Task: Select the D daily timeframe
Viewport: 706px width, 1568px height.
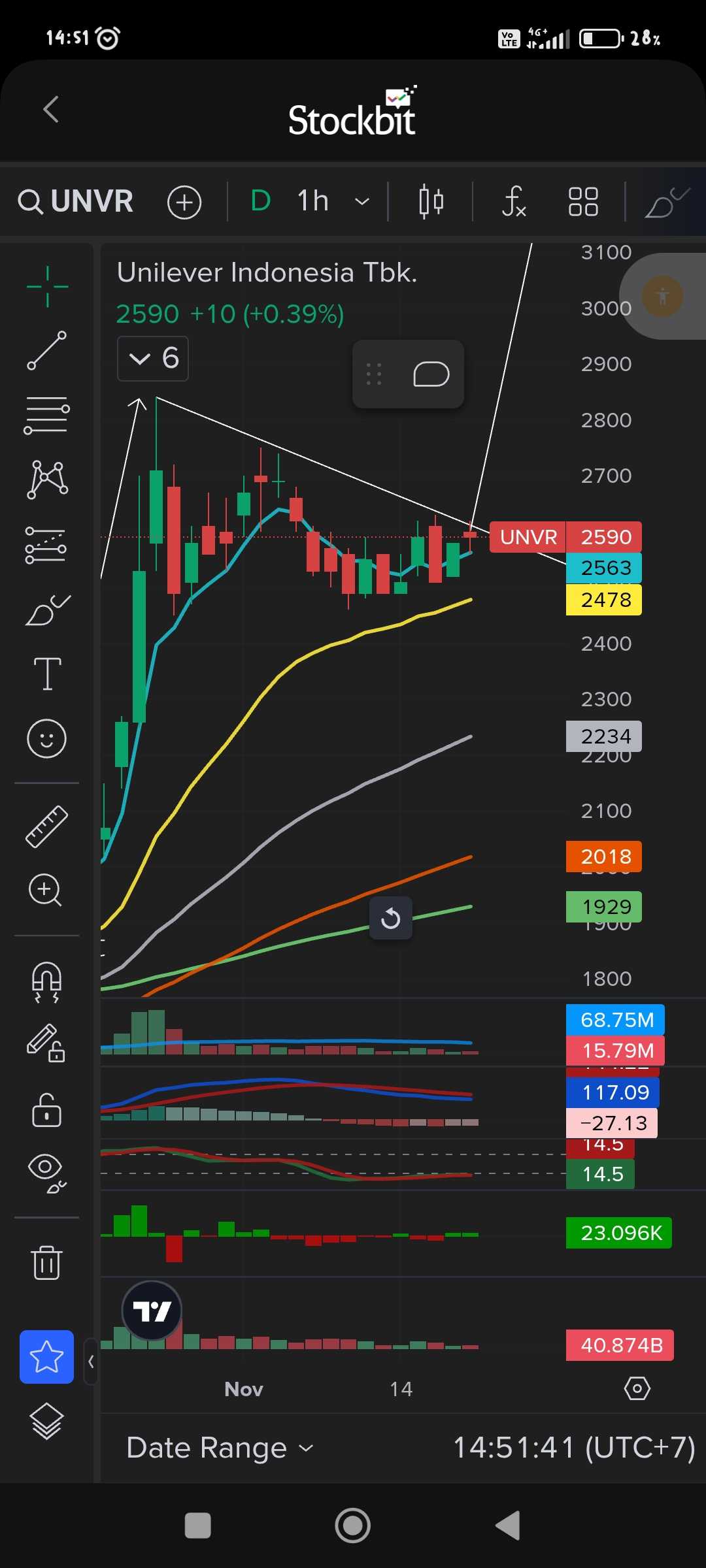Action: click(260, 201)
